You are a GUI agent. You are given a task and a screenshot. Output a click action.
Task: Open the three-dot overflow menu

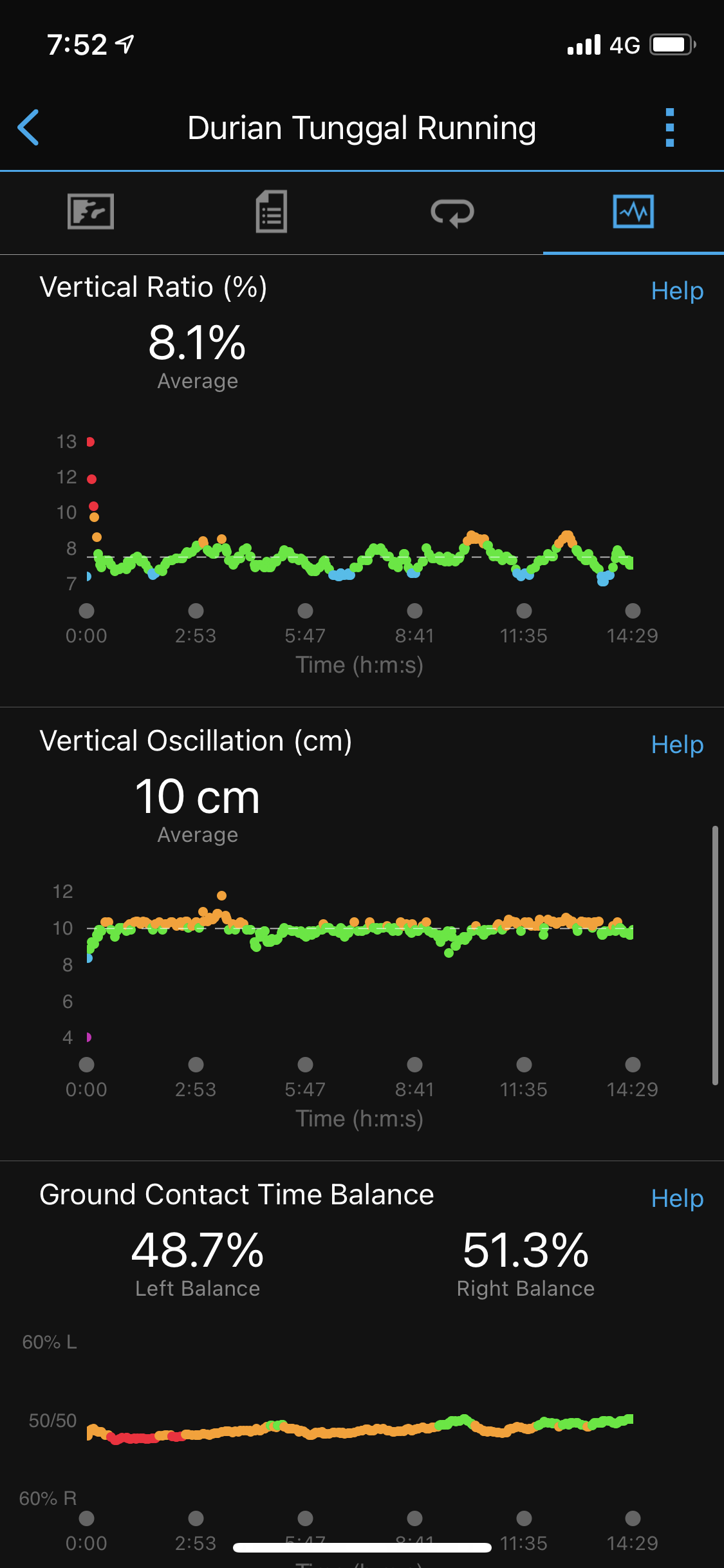tap(669, 127)
